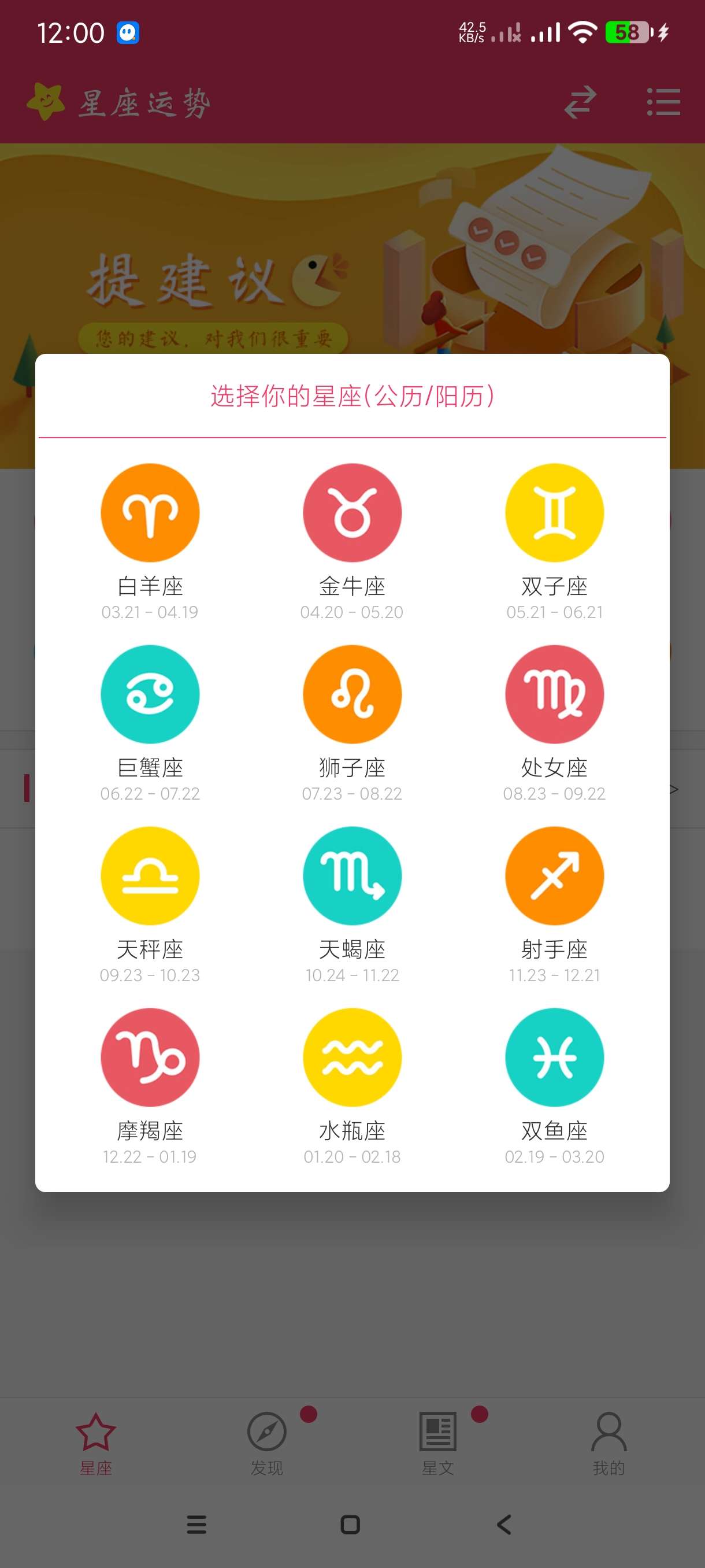Select Cancer 巨蟹座 sign

click(150, 694)
